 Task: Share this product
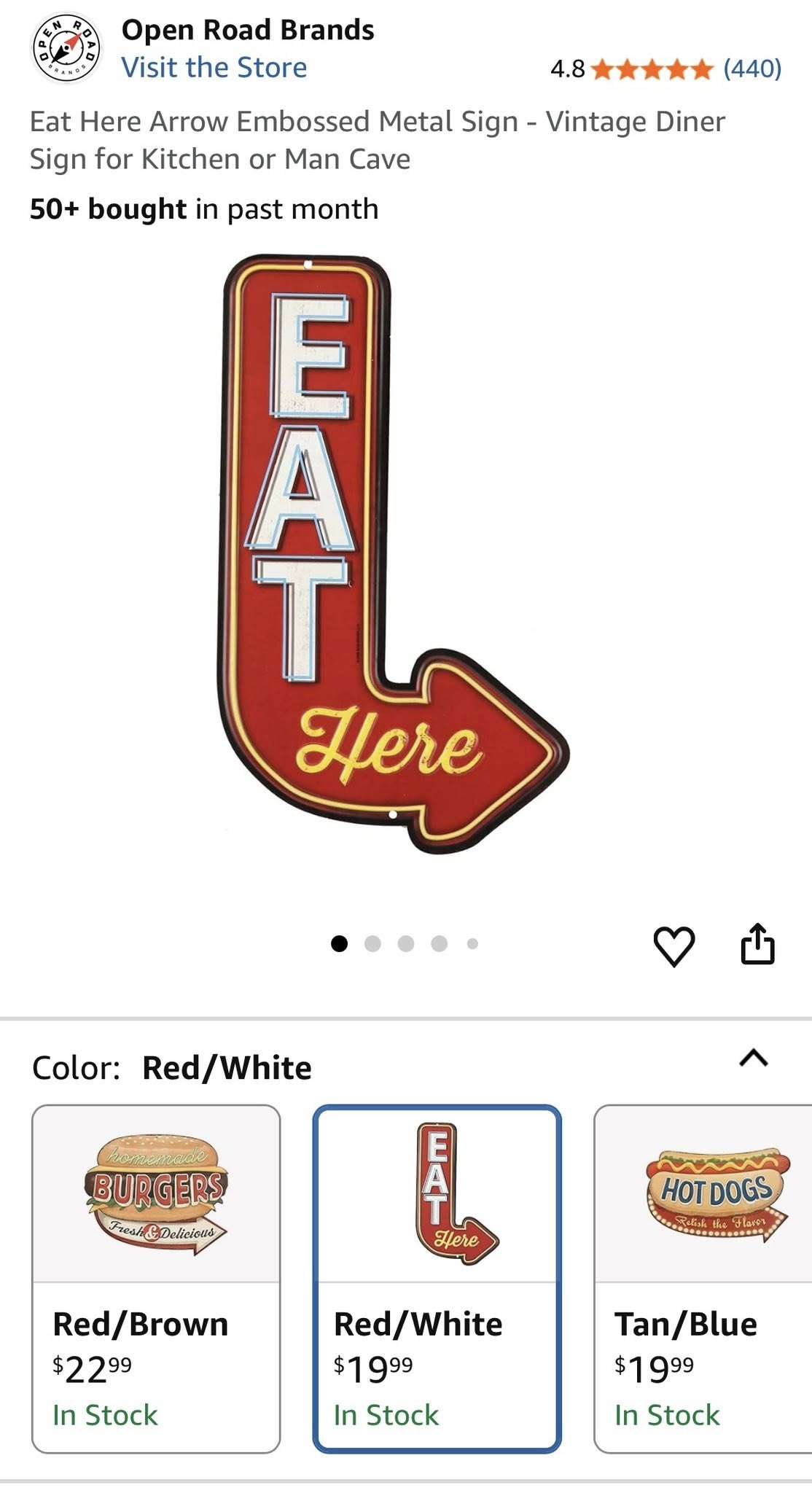[757, 944]
